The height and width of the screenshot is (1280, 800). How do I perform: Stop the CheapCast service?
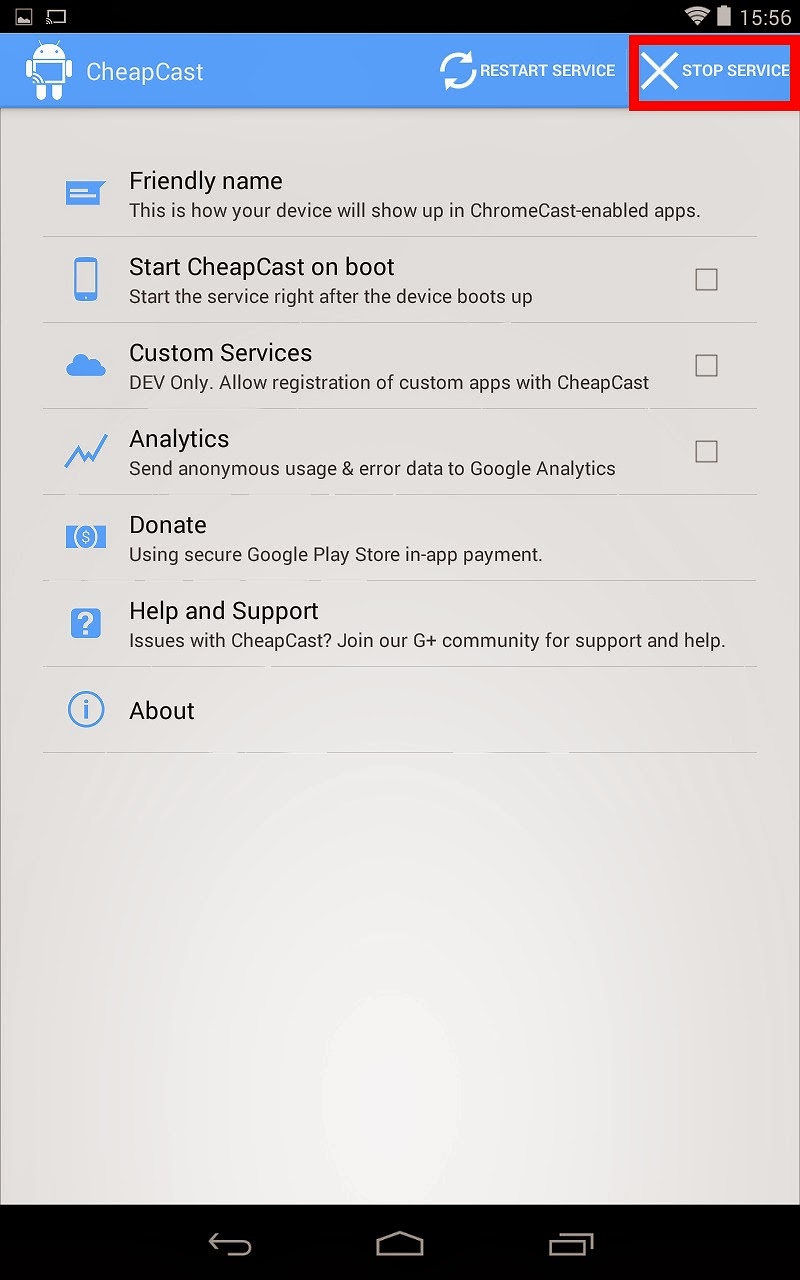coord(714,71)
